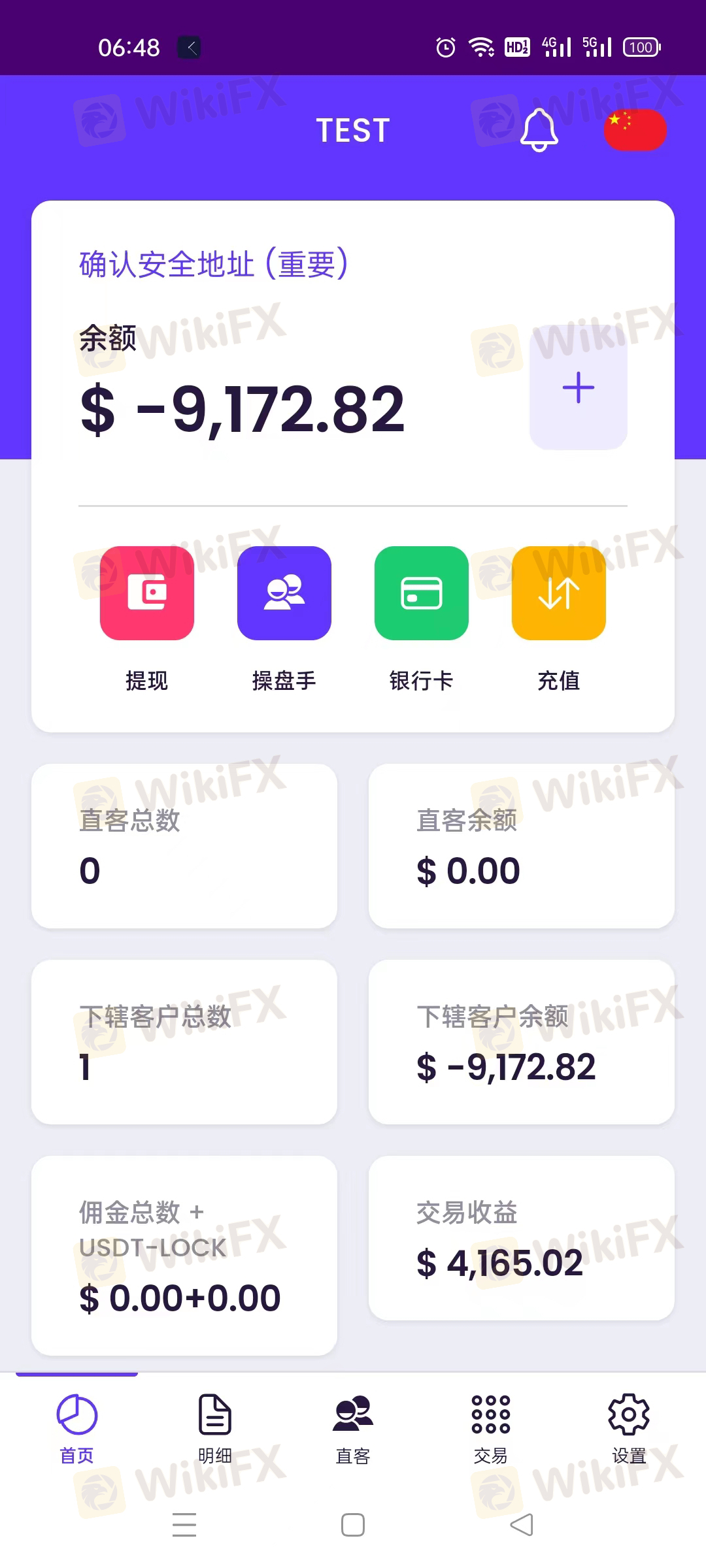Switch to the 交易 tab
The image size is (706, 1568).
pos(491,1429)
